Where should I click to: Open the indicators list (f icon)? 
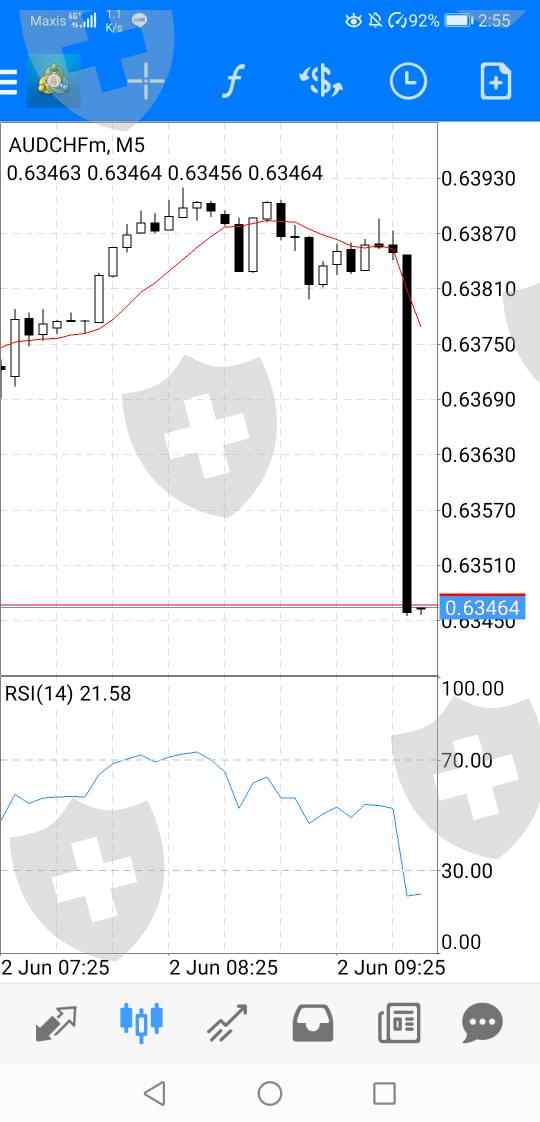[x=231, y=82]
